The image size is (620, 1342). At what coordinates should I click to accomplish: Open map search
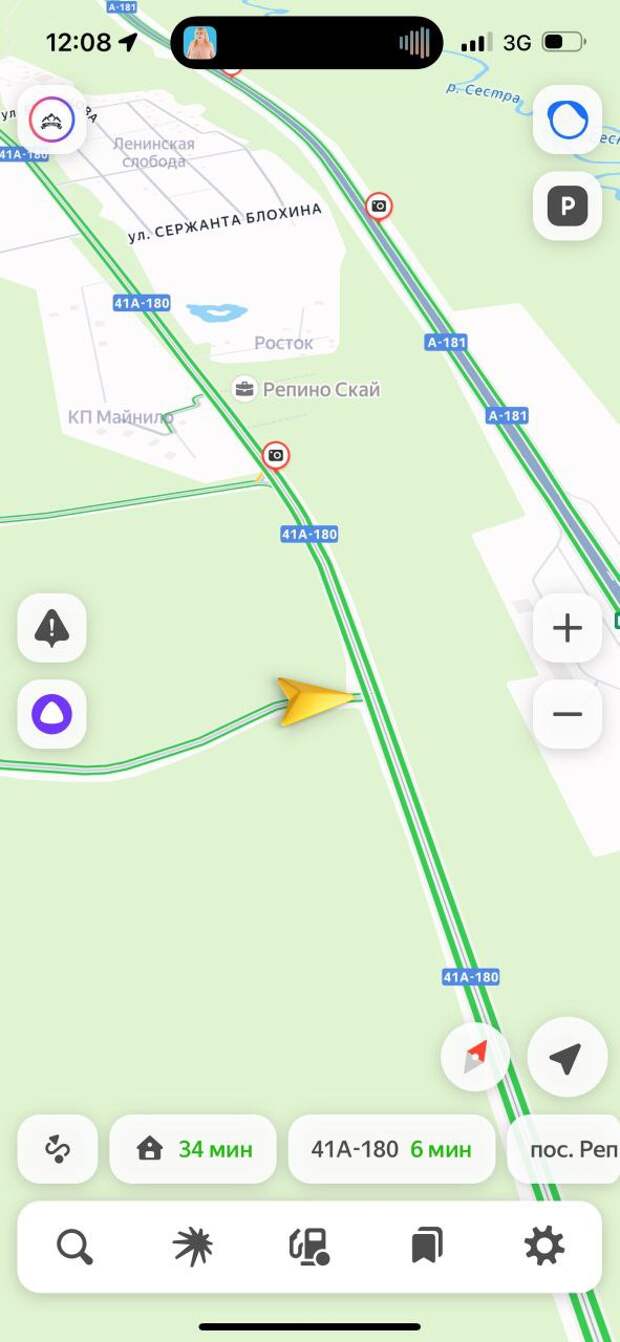75,1247
